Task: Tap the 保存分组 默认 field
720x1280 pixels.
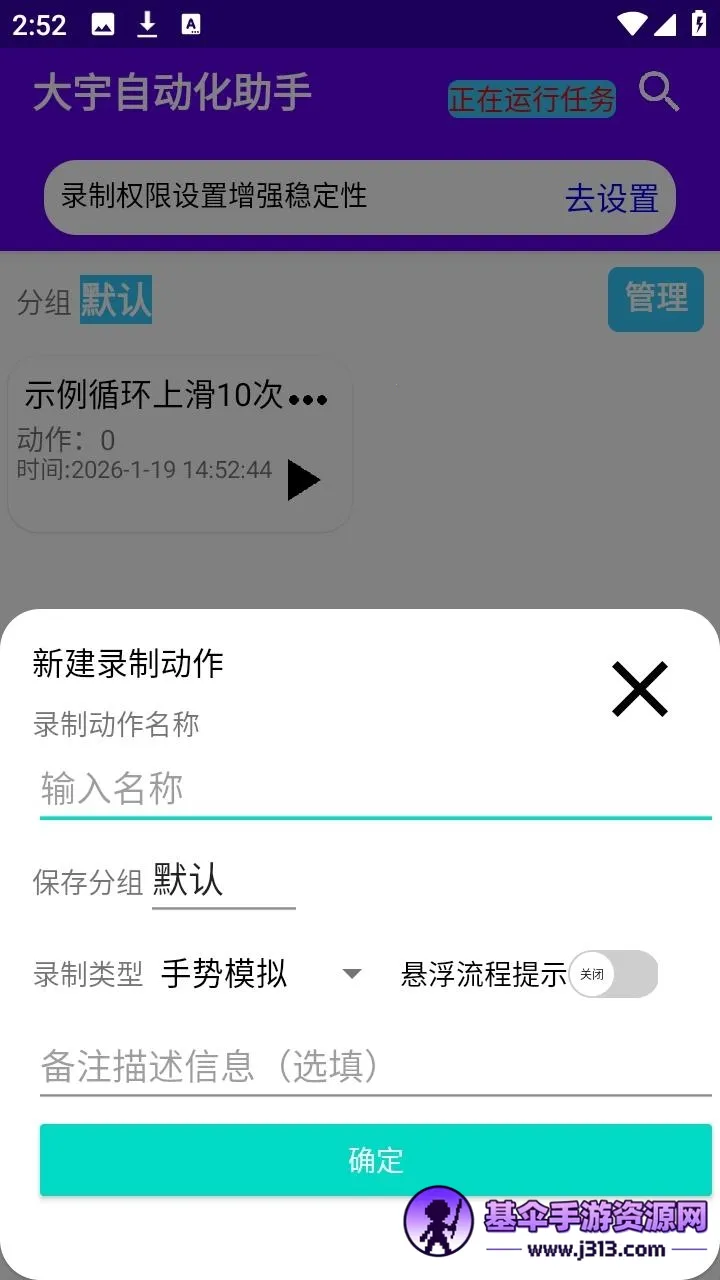Action: [x=223, y=881]
